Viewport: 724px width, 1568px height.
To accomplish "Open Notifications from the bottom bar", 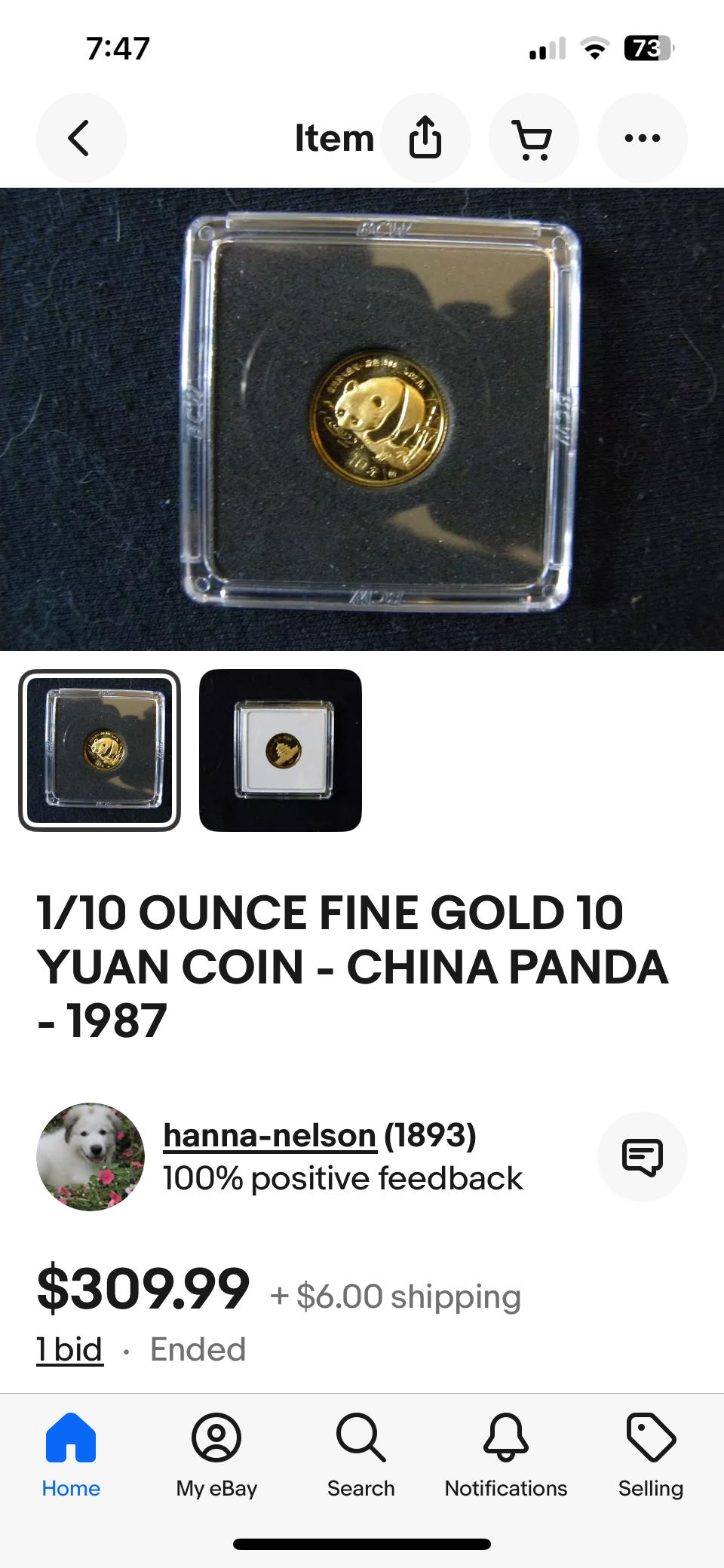I will pyautogui.click(x=505, y=1456).
